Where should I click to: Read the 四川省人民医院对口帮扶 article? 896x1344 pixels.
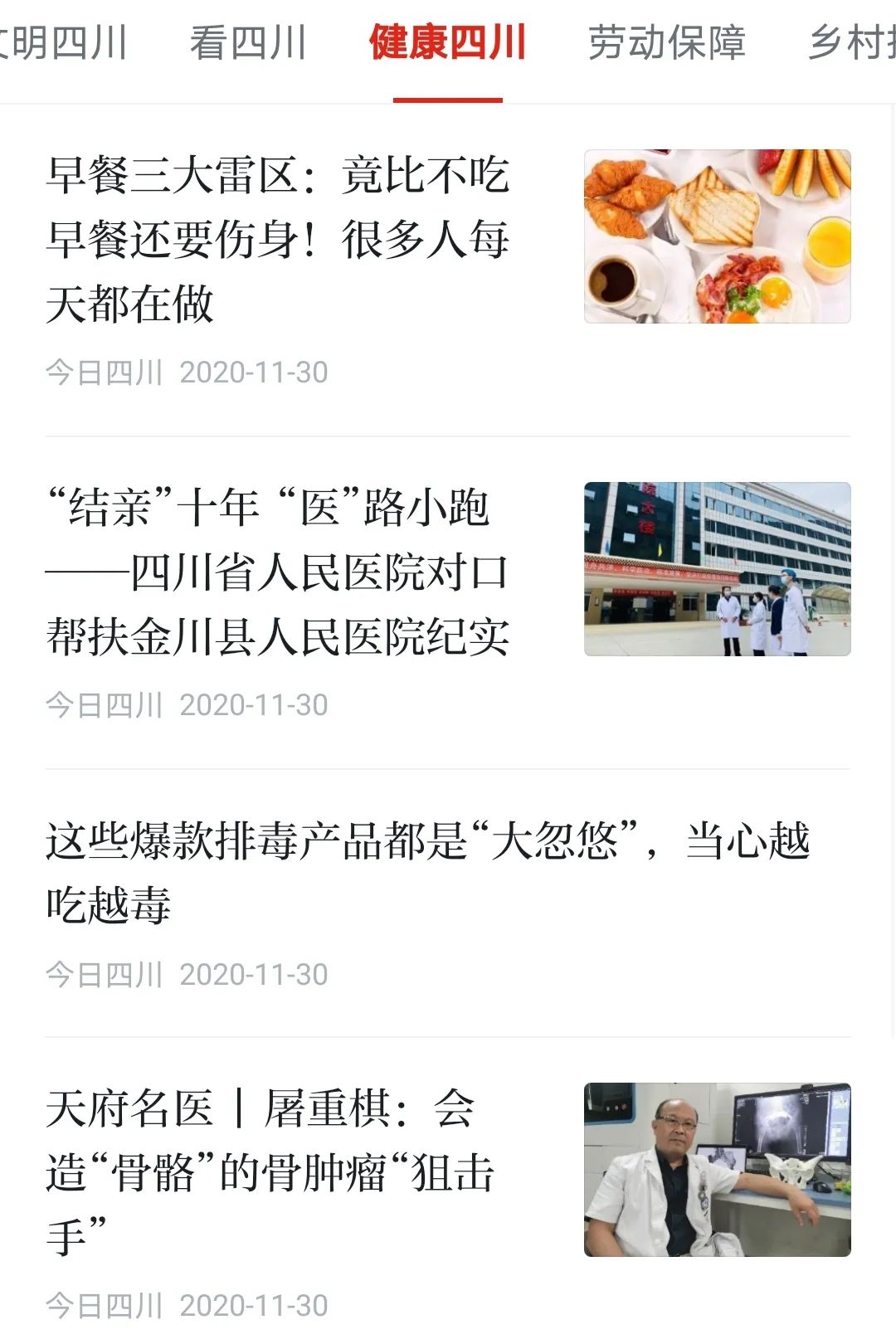click(x=282, y=569)
